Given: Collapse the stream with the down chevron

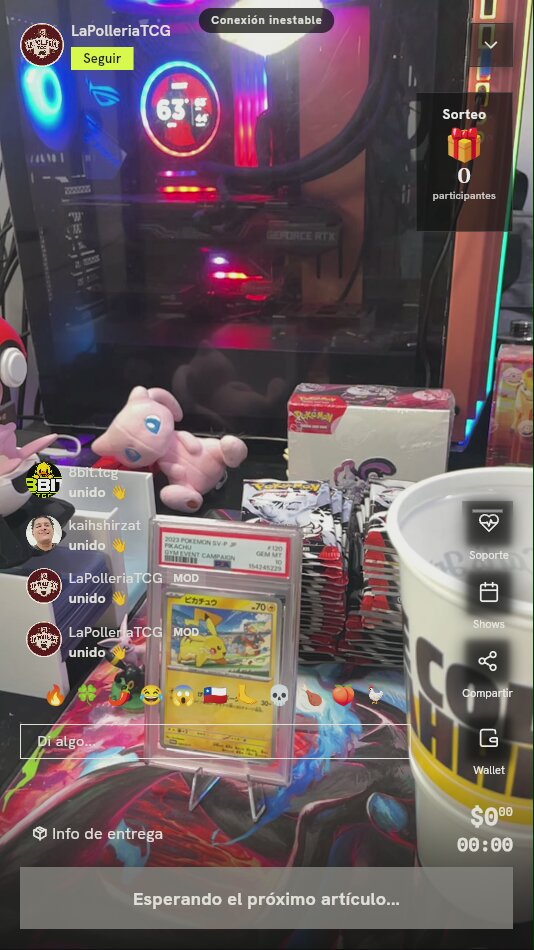Looking at the screenshot, I should (490, 45).
